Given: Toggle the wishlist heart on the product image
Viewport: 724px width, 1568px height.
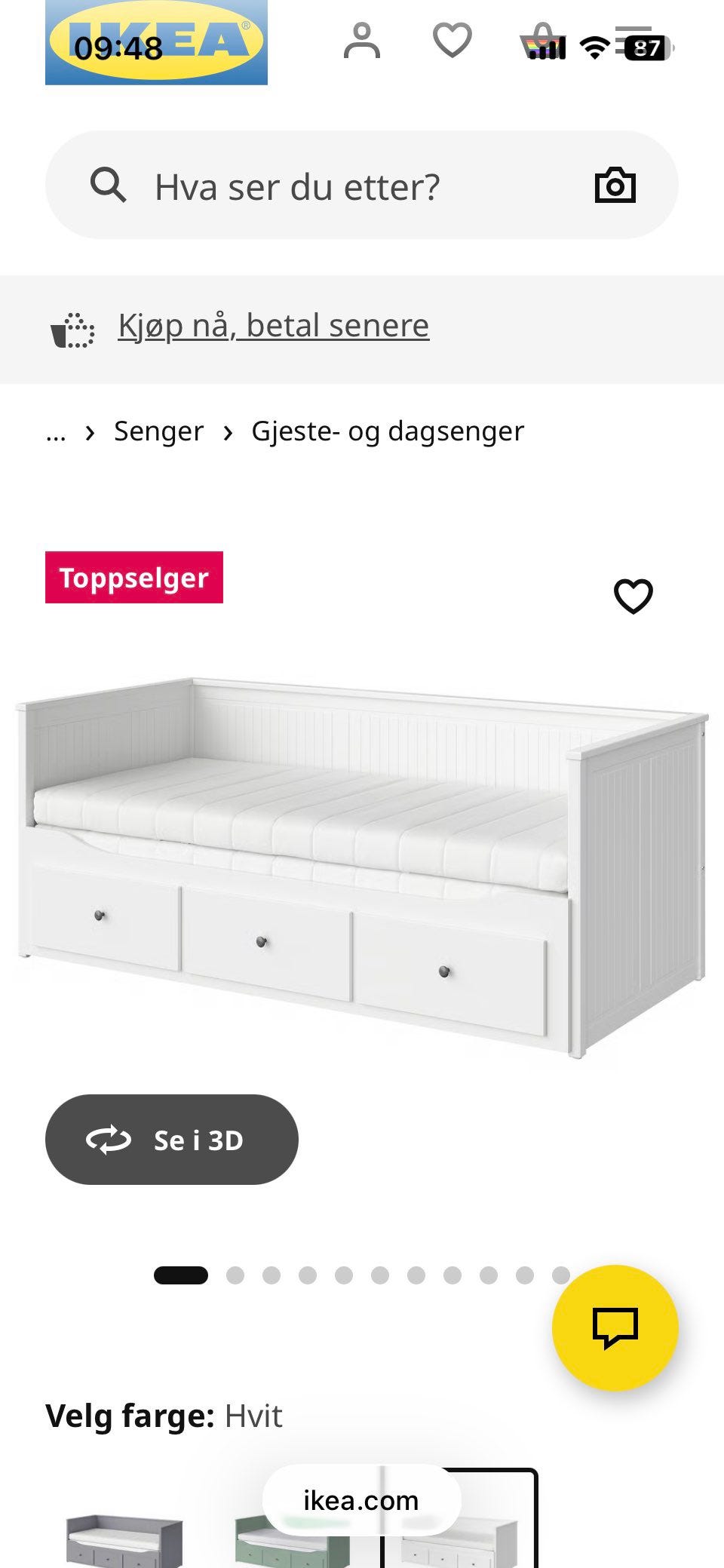Looking at the screenshot, I should click(632, 596).
